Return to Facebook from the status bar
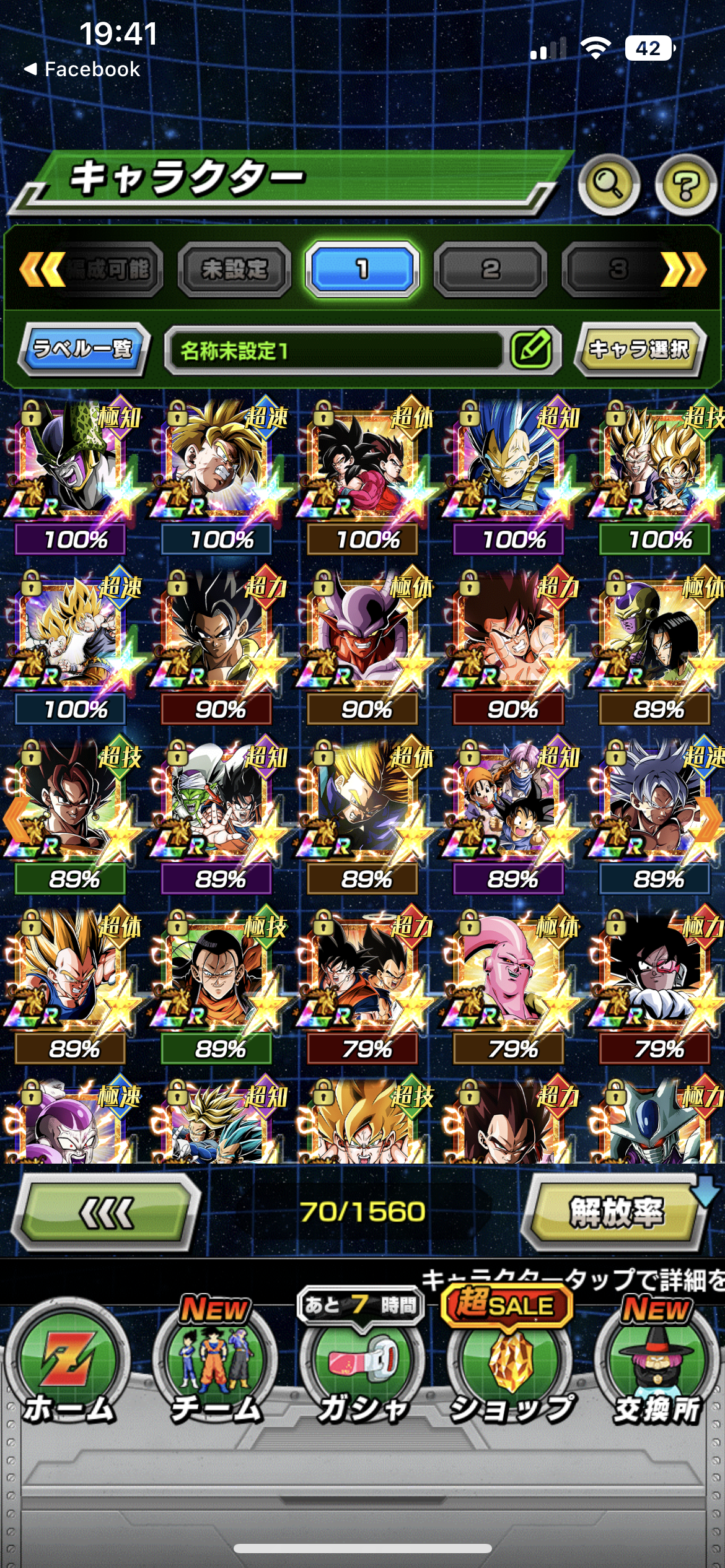The image size is (725, 1568). tap(82, 69)
